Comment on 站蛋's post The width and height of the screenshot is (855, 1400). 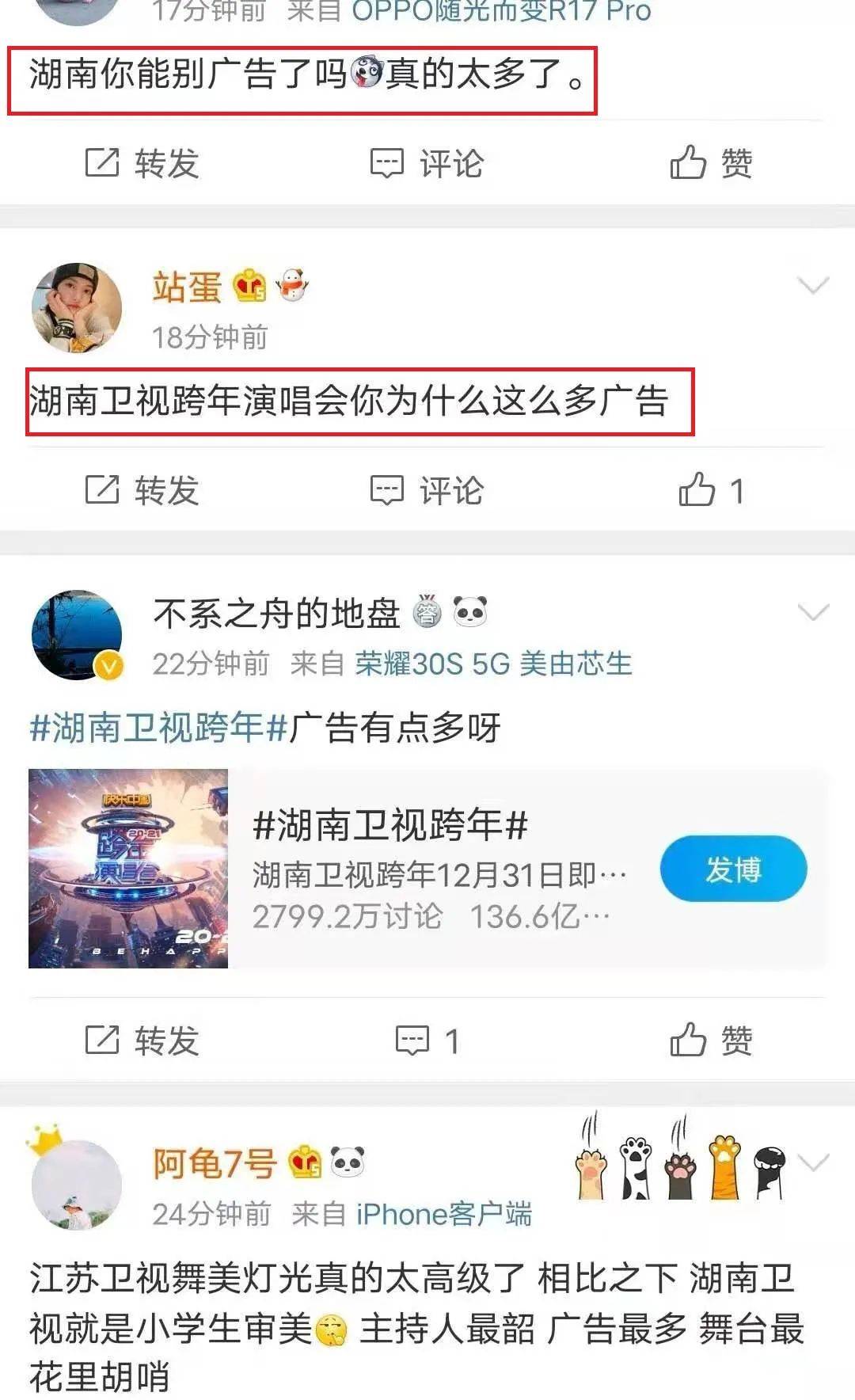pyautogui.click(x=427, y=490)
